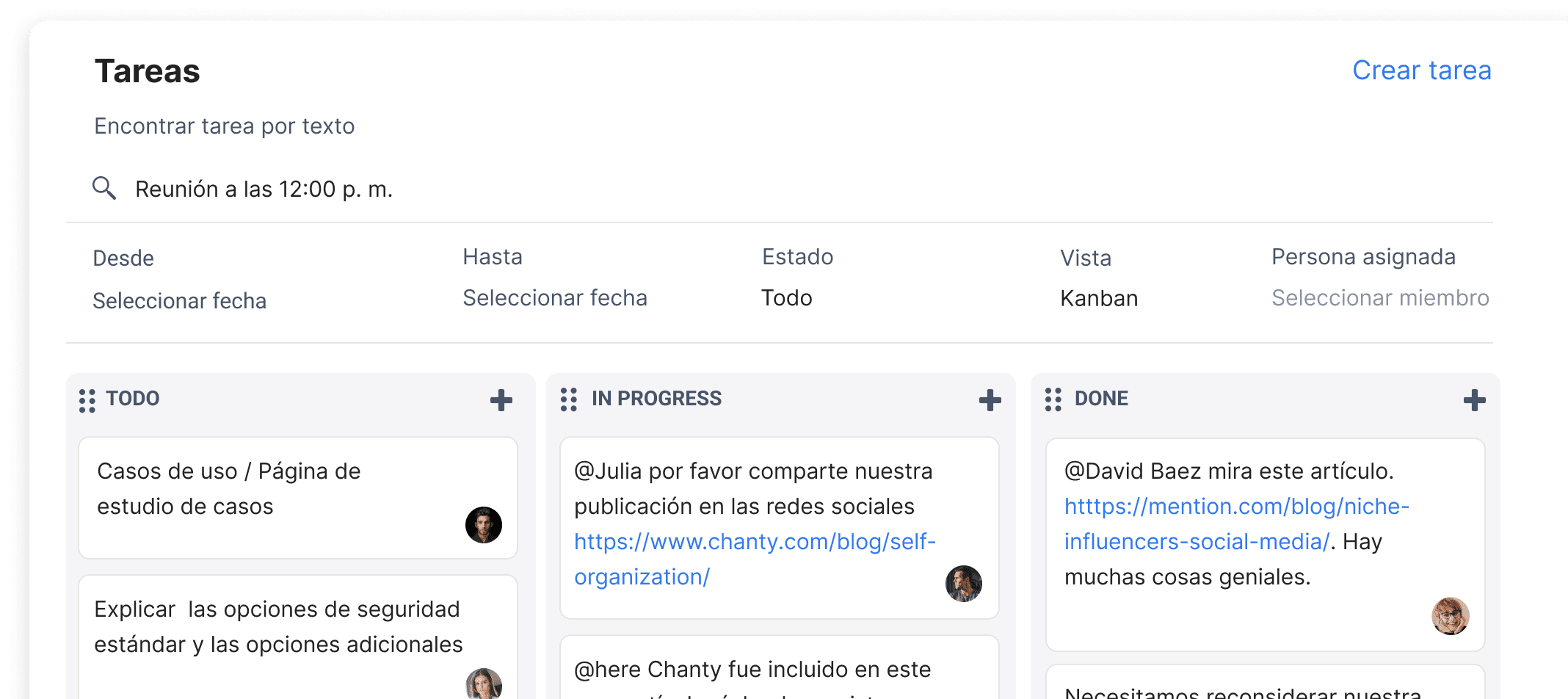This screenshot has height=699, width=1568.
Task: Add a task to IN PROGRESS column
Action: tap(990, 400)
